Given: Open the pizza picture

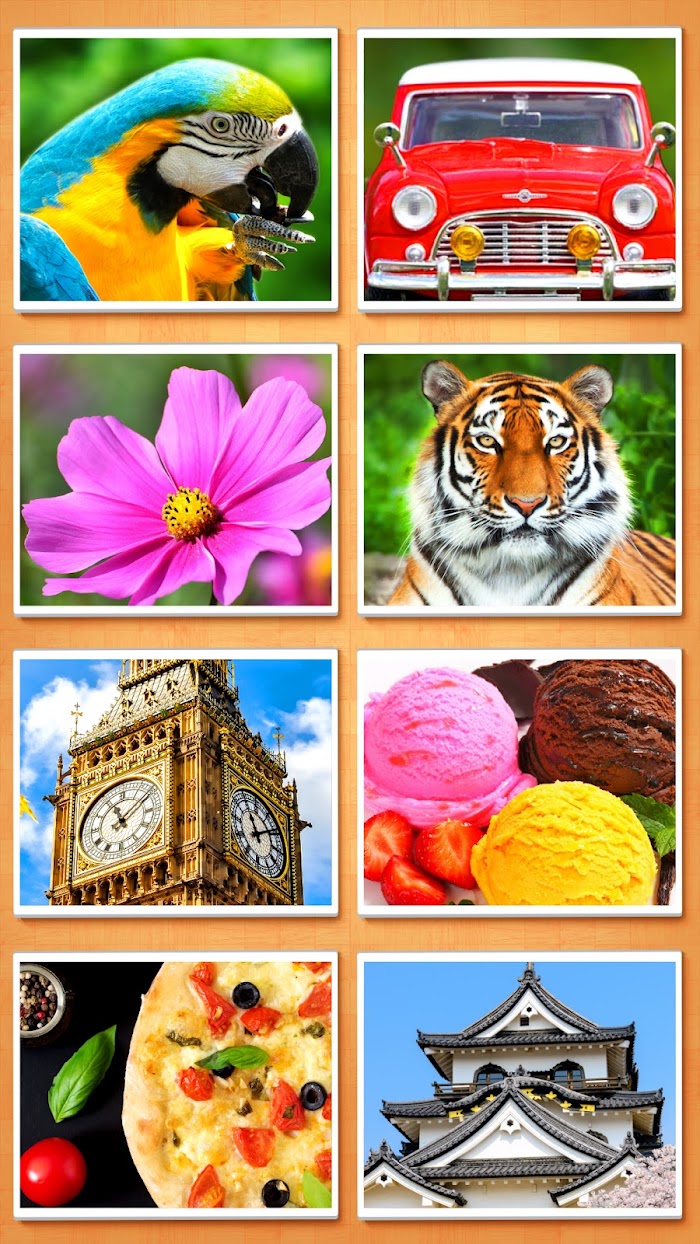Looking at the screenshot, I should (x=176, y=1085).
